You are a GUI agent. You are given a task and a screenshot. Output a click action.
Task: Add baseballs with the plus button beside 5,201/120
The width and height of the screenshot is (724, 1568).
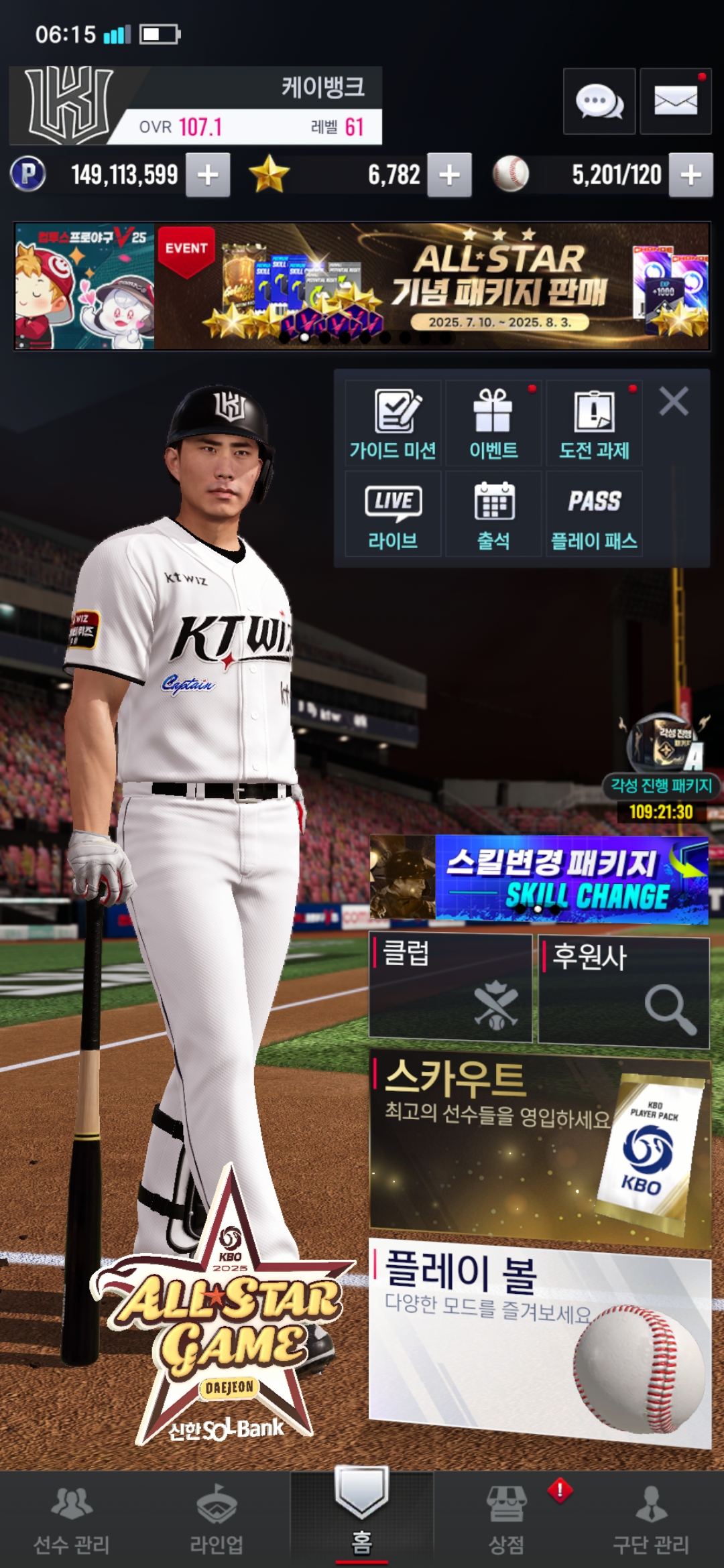(691, 175)
